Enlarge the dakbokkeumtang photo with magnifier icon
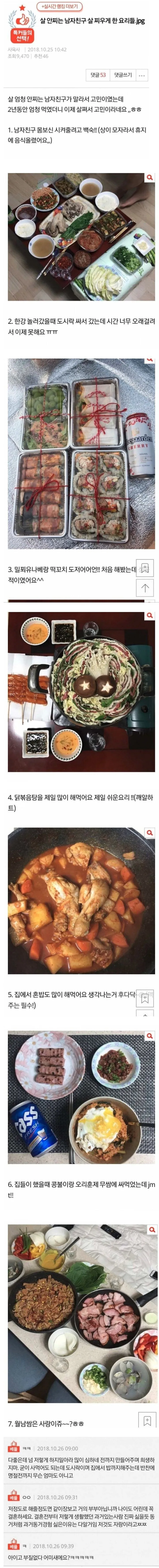The height and width of the screenshot is (1568, 159). point(149,833)
